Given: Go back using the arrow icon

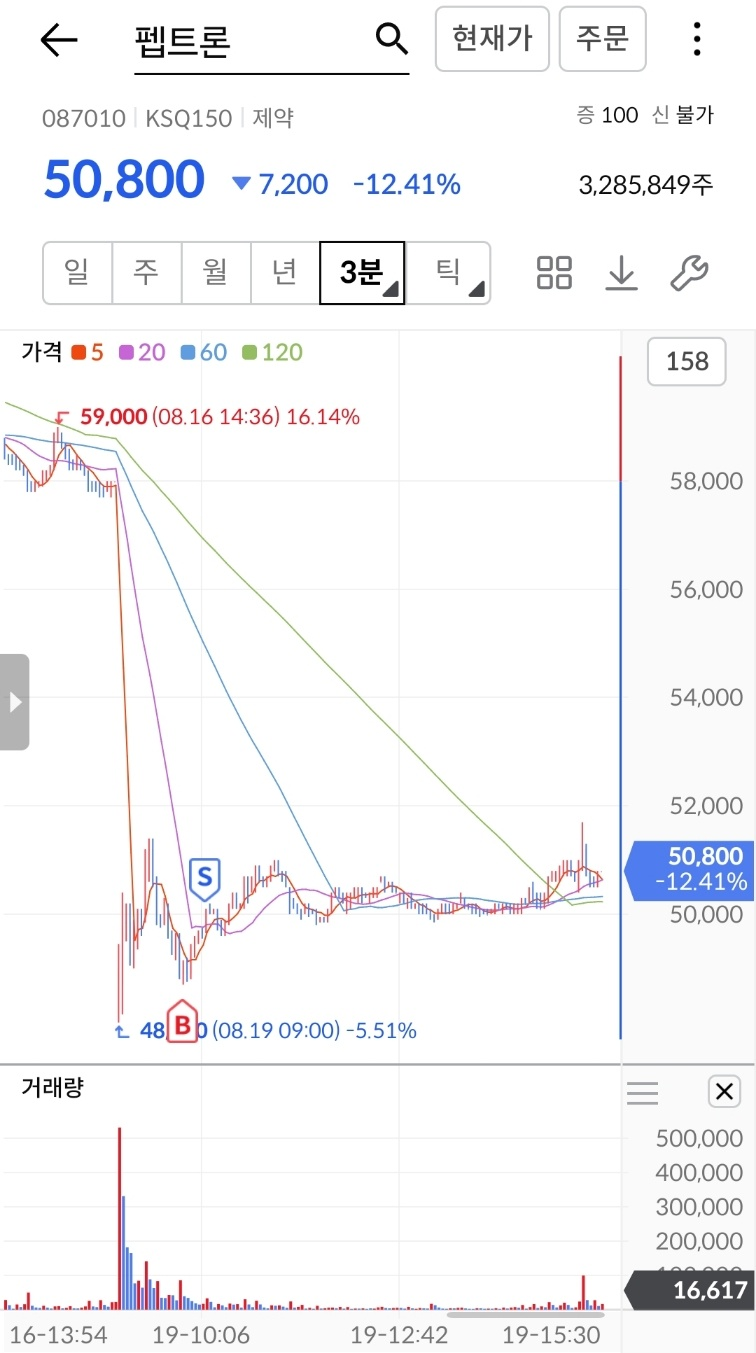Looking at the screenshot, I should (x=57, y=39).
